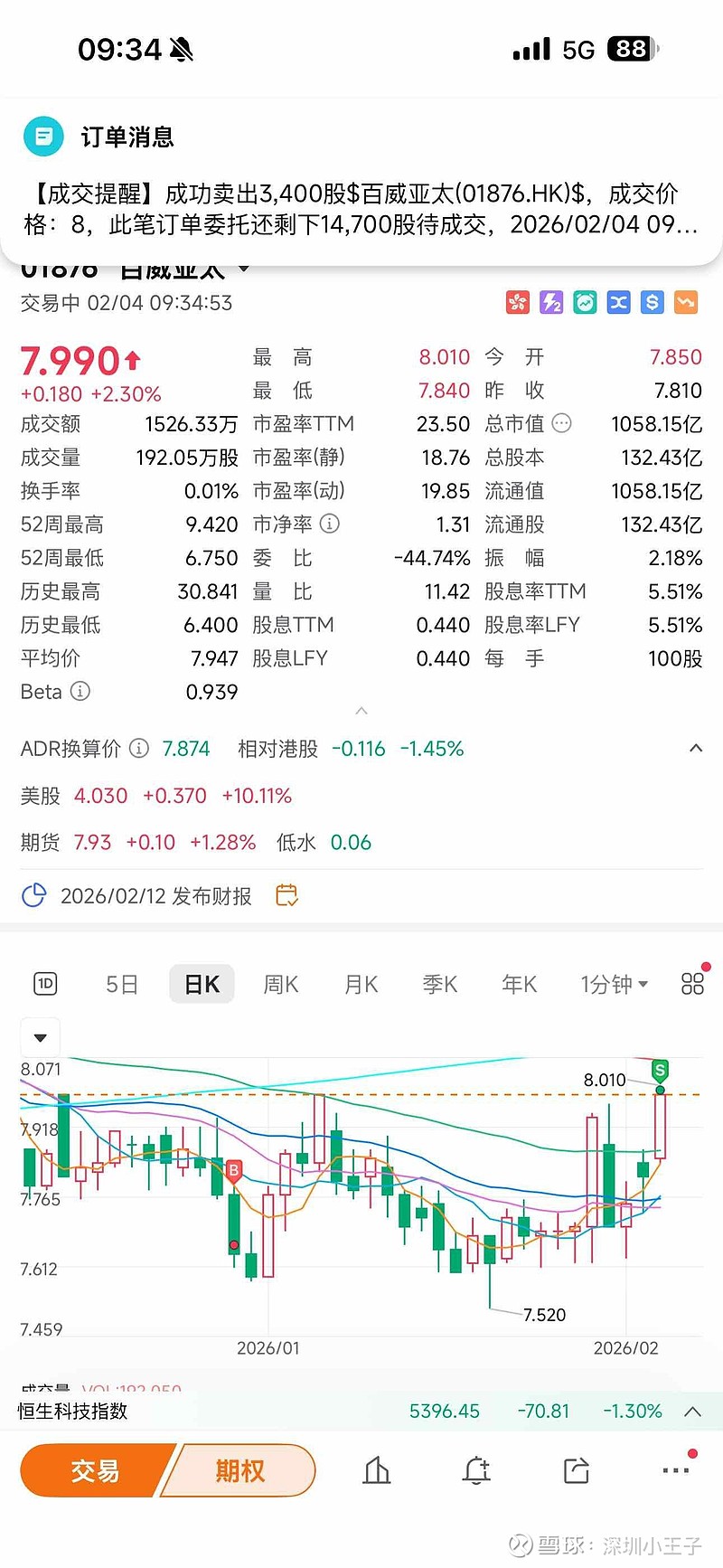Tap the alarm clock price reminder icon
Viewport: 723px width, 1568px height.
point(586,303)
